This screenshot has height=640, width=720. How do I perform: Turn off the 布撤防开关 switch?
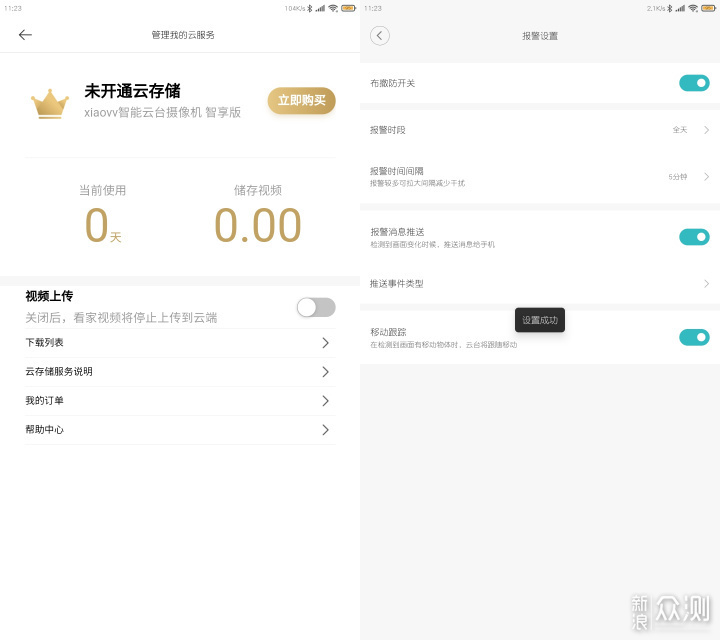(694, 83)
